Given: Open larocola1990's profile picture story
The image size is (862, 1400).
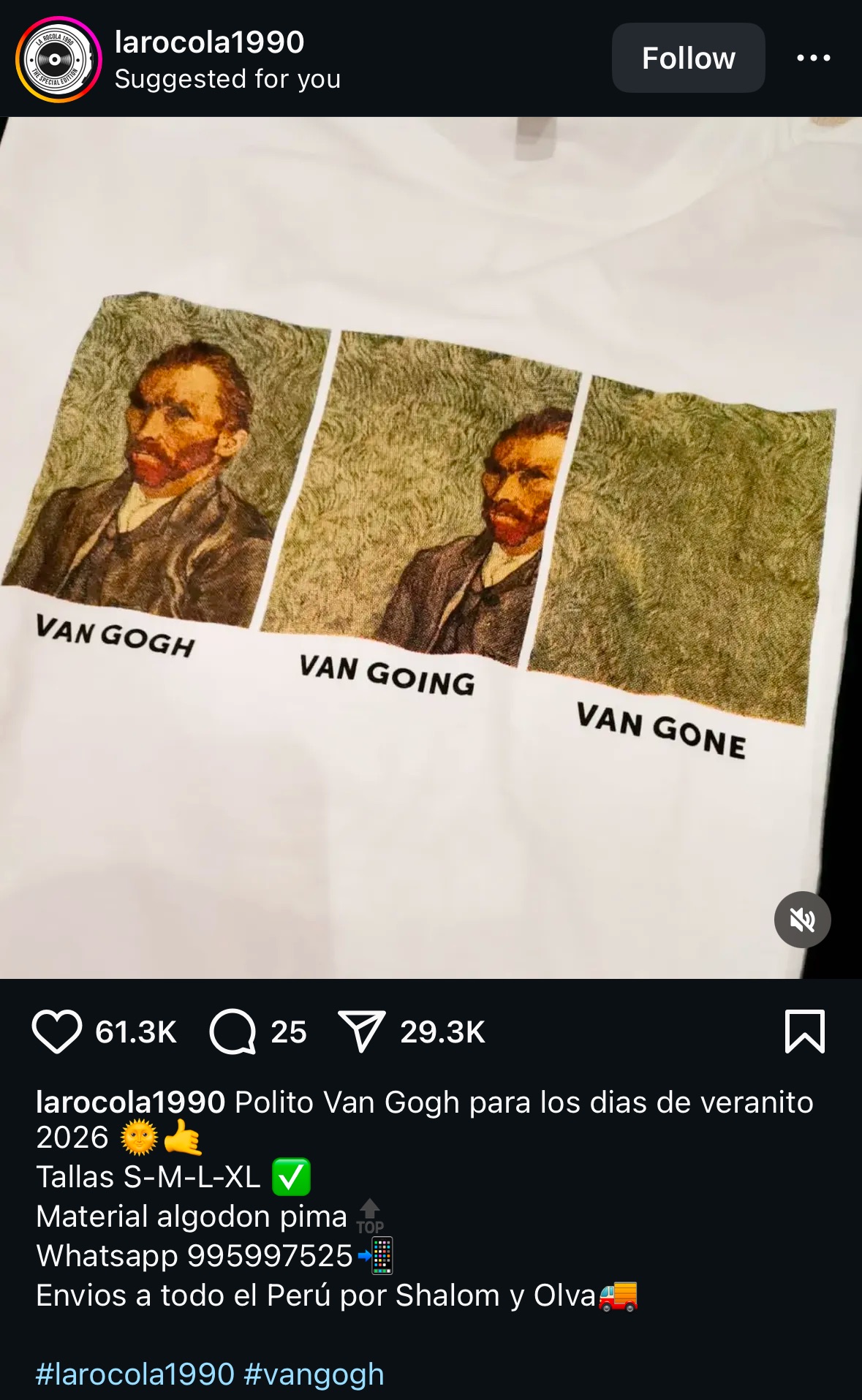Looking at the screenshot, I should [58, 59].
